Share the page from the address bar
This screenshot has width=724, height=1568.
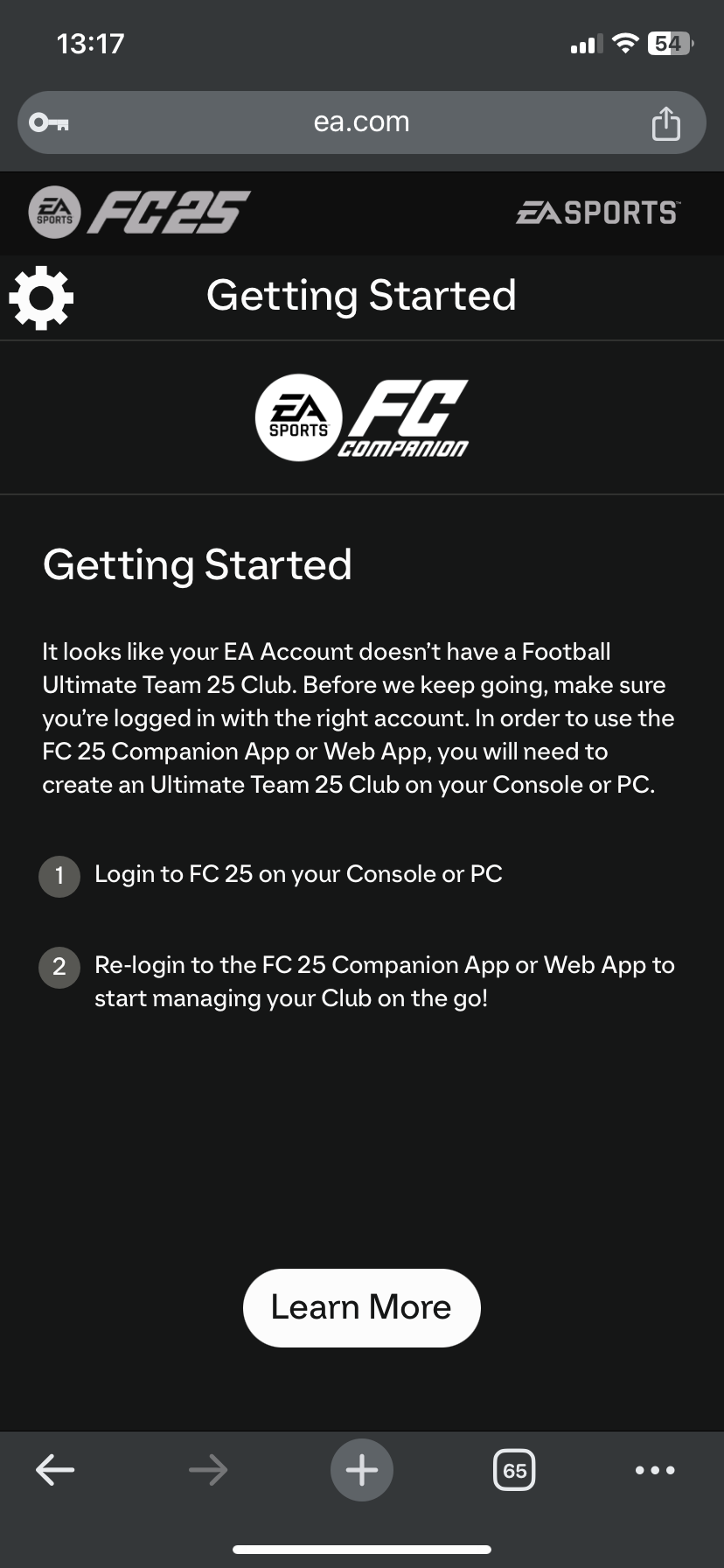tap(665, 122)
